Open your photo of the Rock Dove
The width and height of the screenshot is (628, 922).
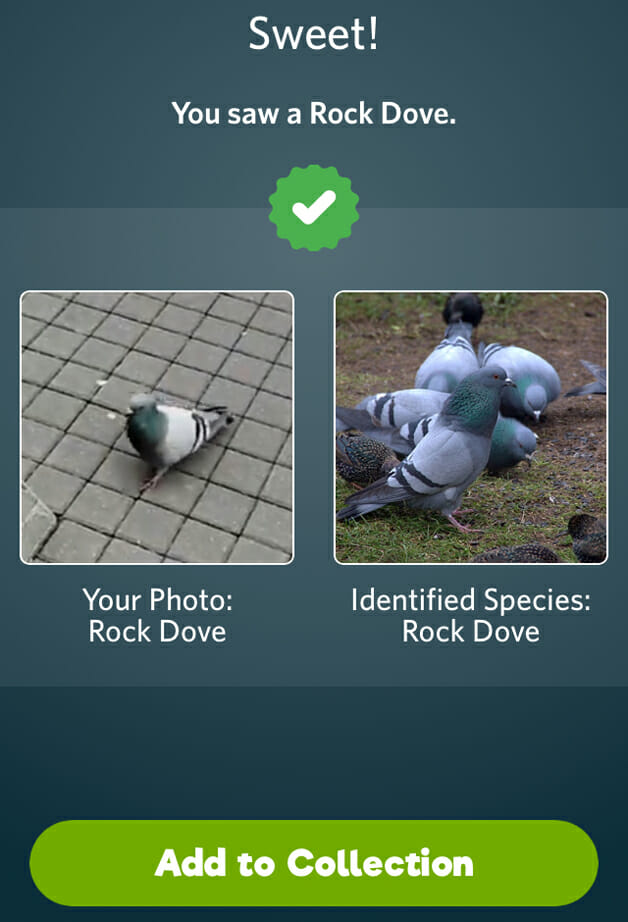157,427
